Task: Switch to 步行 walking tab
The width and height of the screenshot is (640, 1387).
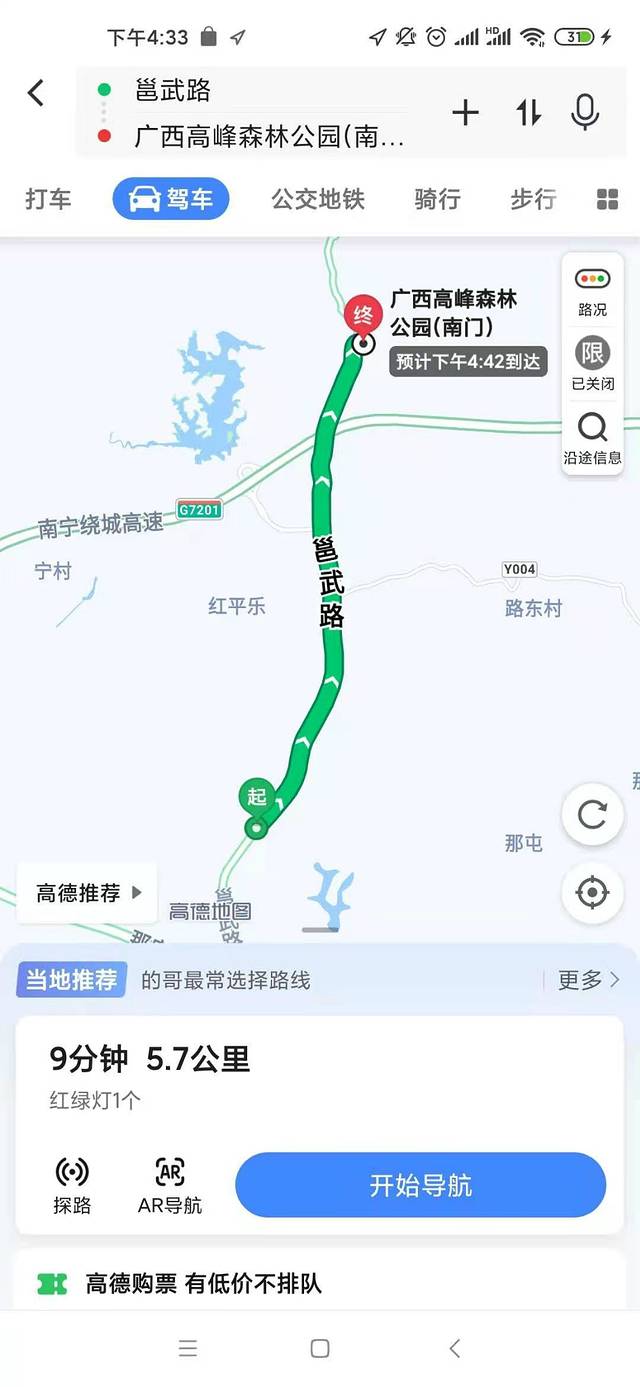Action: tap(533, 199)
